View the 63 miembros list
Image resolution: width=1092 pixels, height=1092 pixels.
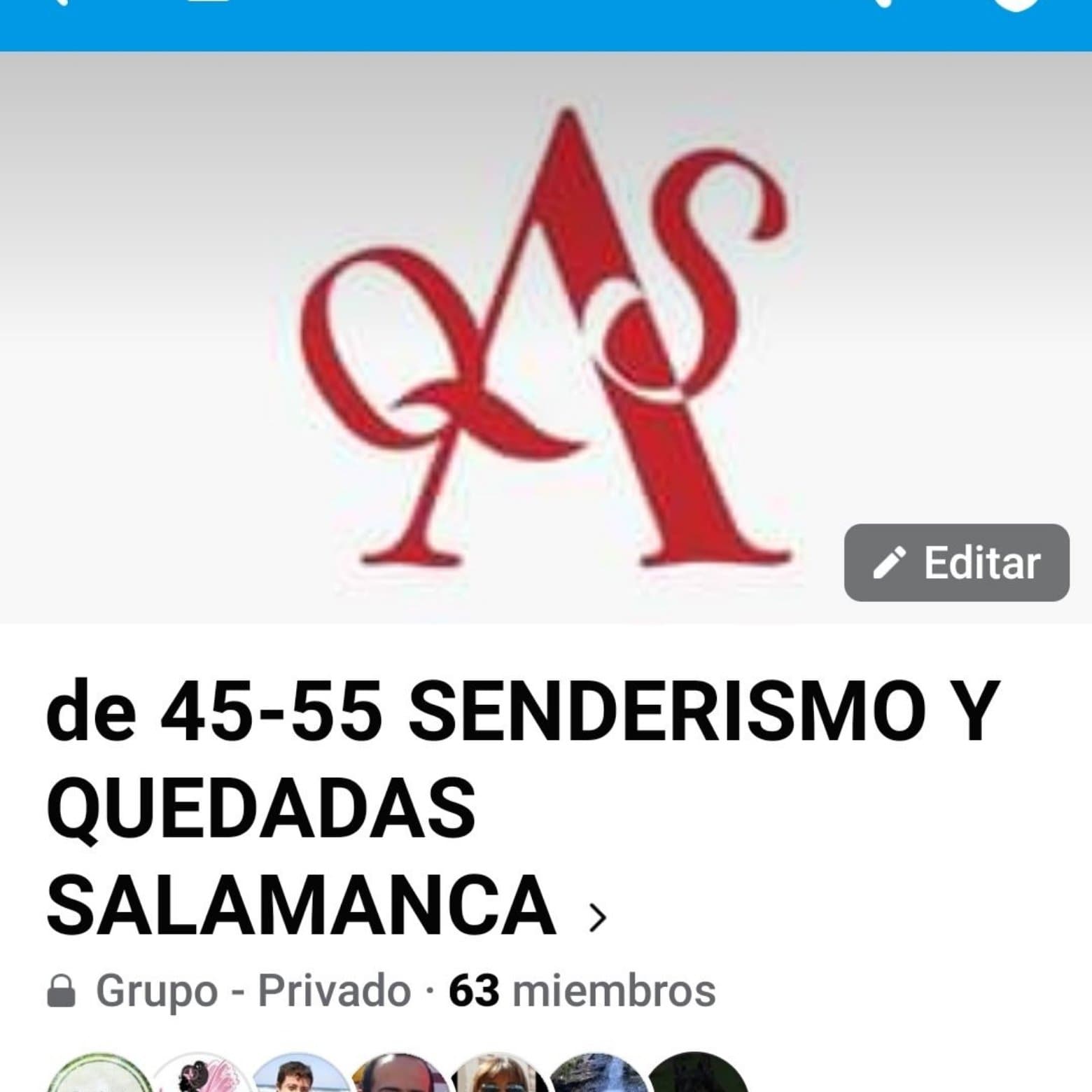click(581, 991)
